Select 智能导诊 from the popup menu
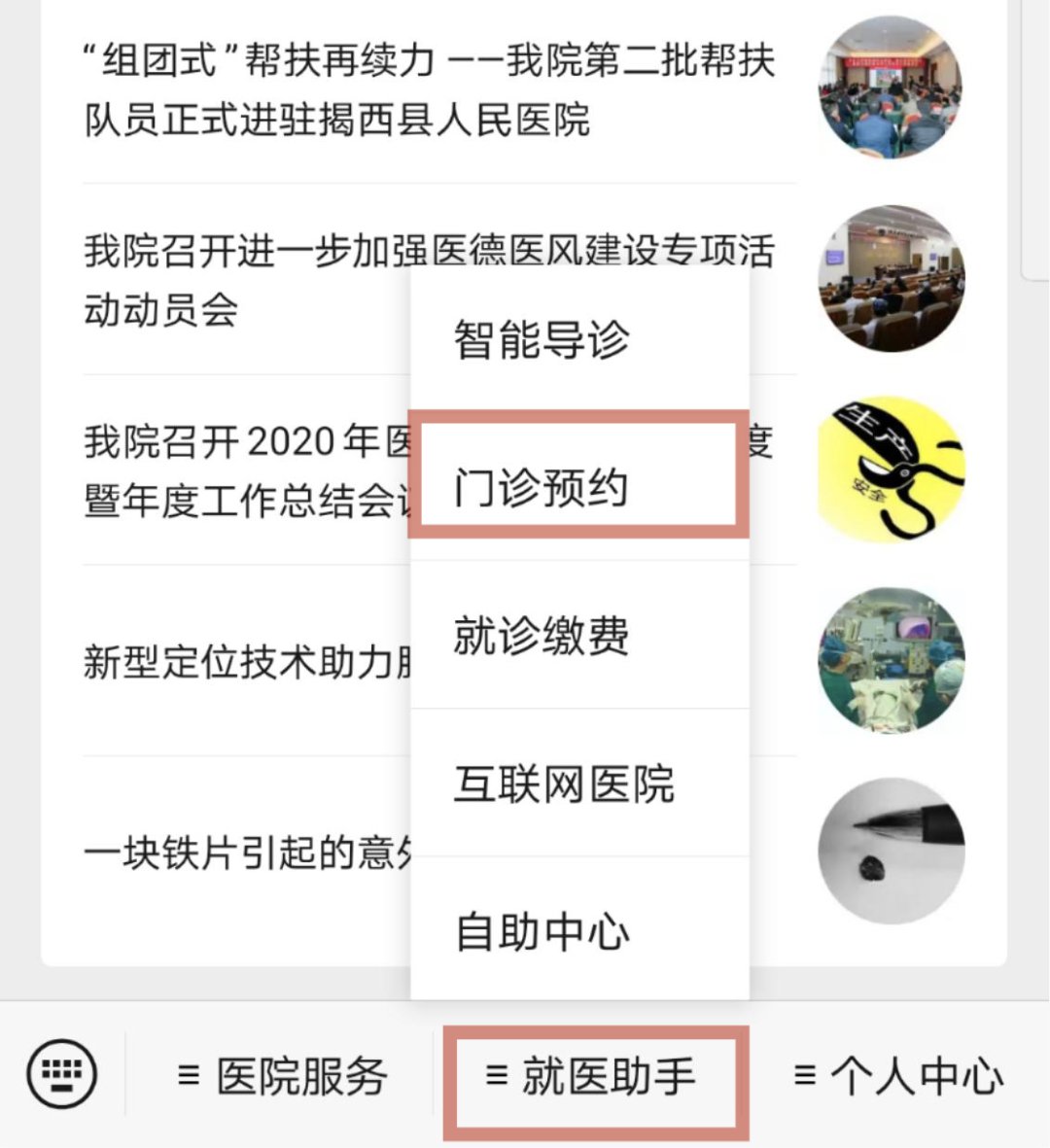The height and width of the screenshot is (1148, 1050). click(542, 339)
